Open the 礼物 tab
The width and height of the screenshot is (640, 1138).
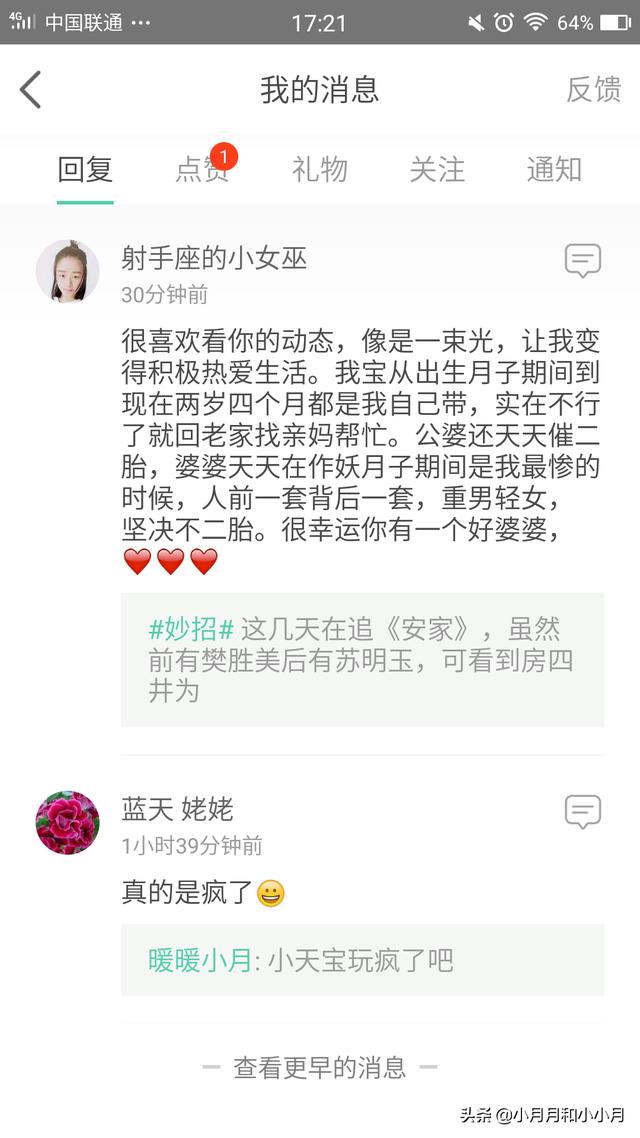click(x=320, y=170)
